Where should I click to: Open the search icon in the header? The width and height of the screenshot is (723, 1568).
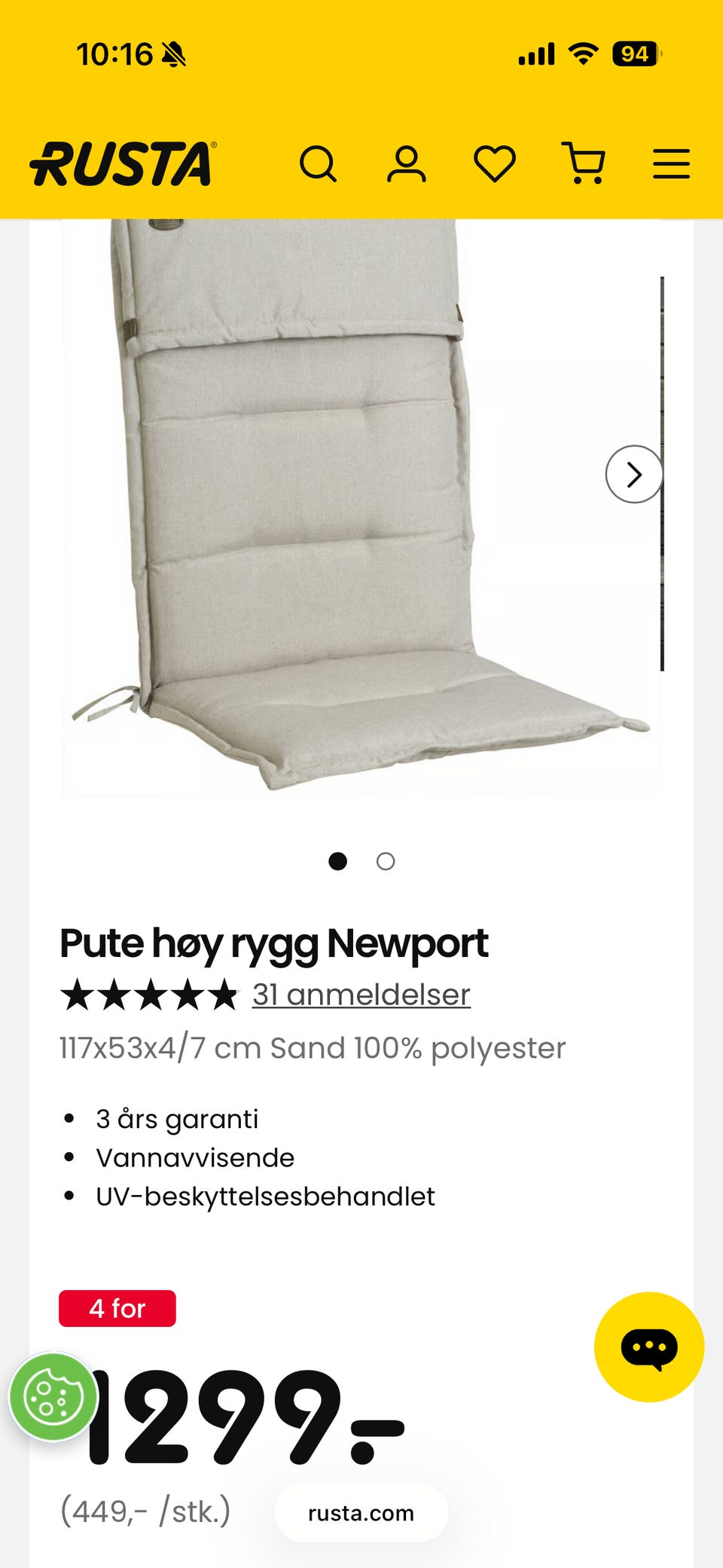318,164
